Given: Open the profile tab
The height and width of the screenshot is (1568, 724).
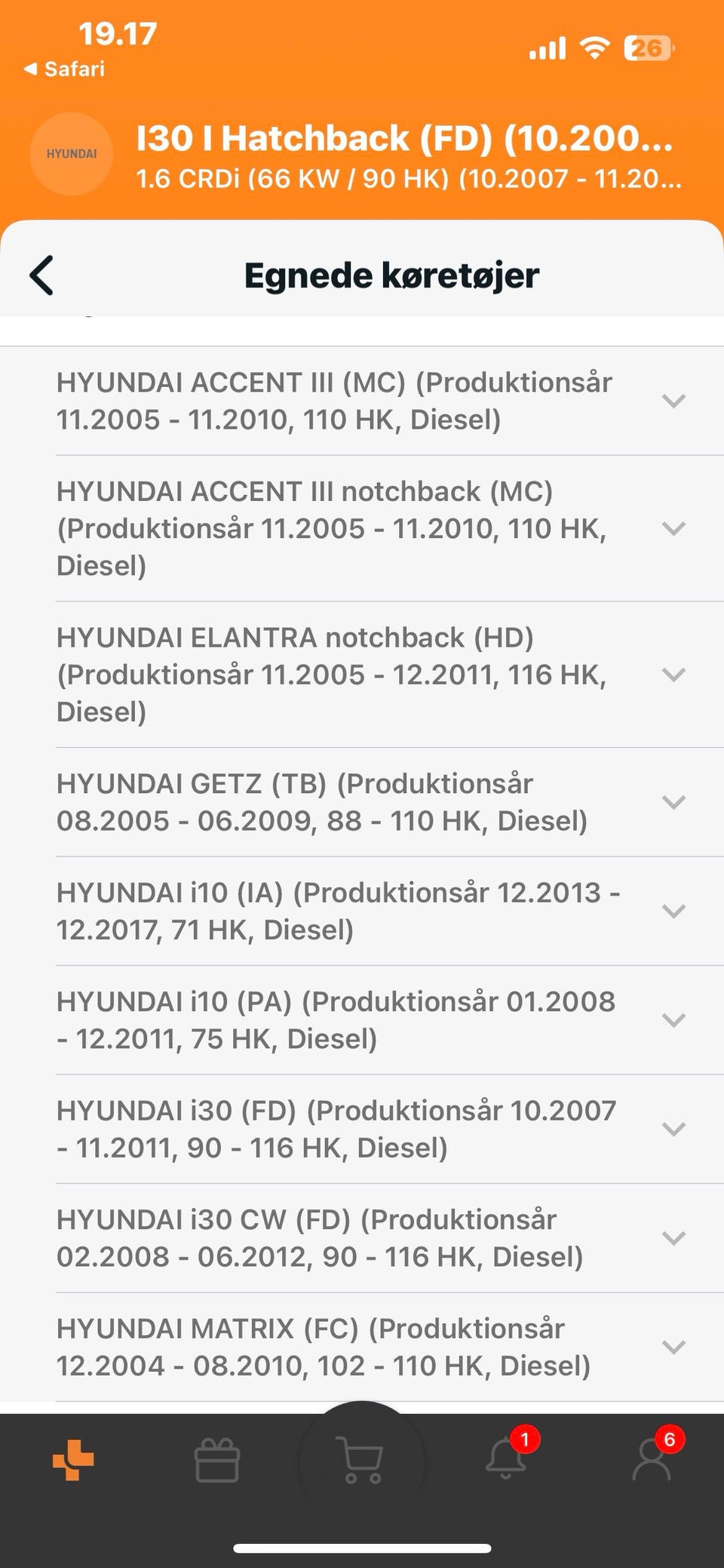Looking at the screenshot, I should tap(652, 1459).
